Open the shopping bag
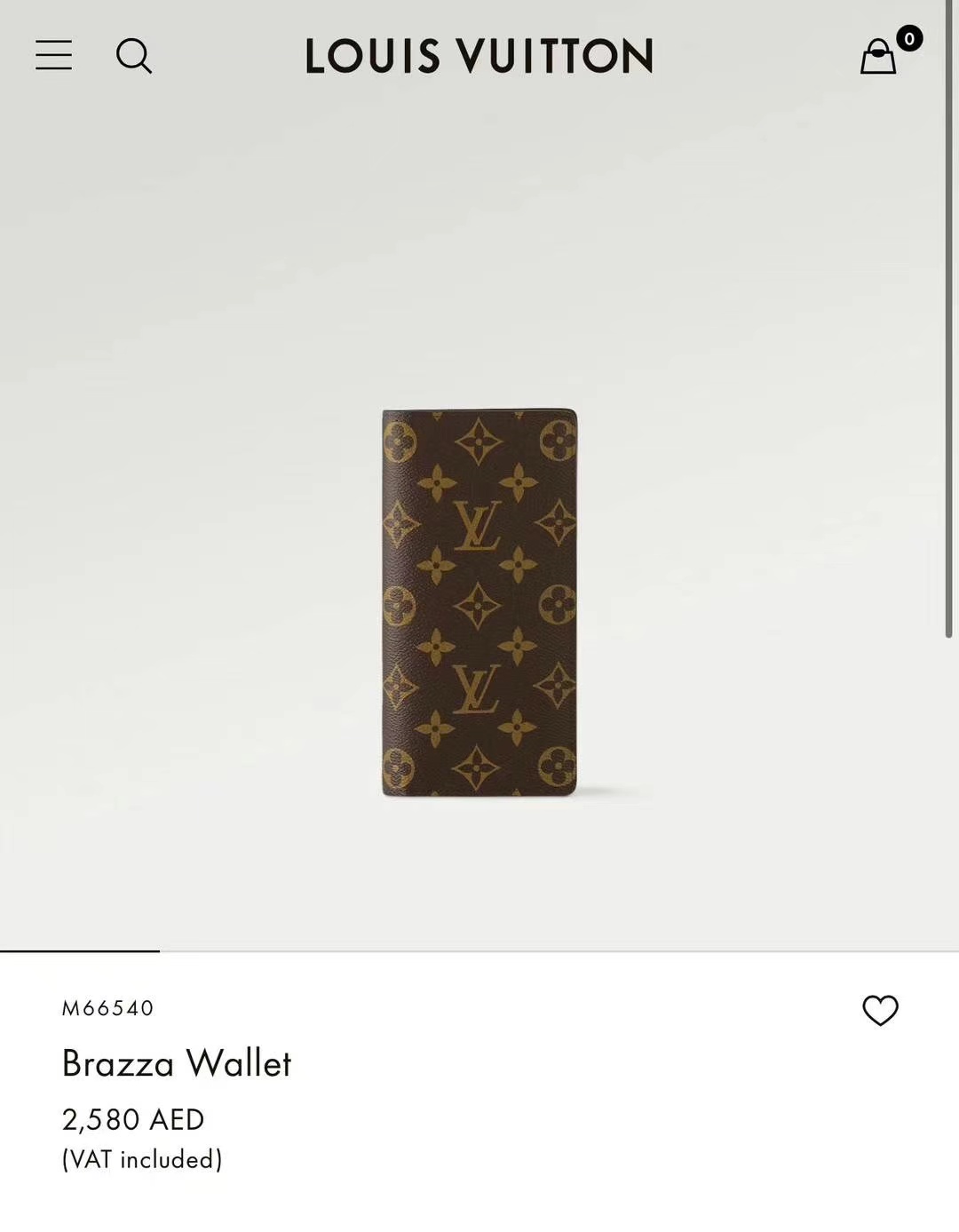This screenshot has width=959, height=1232. tap(879, 57)
